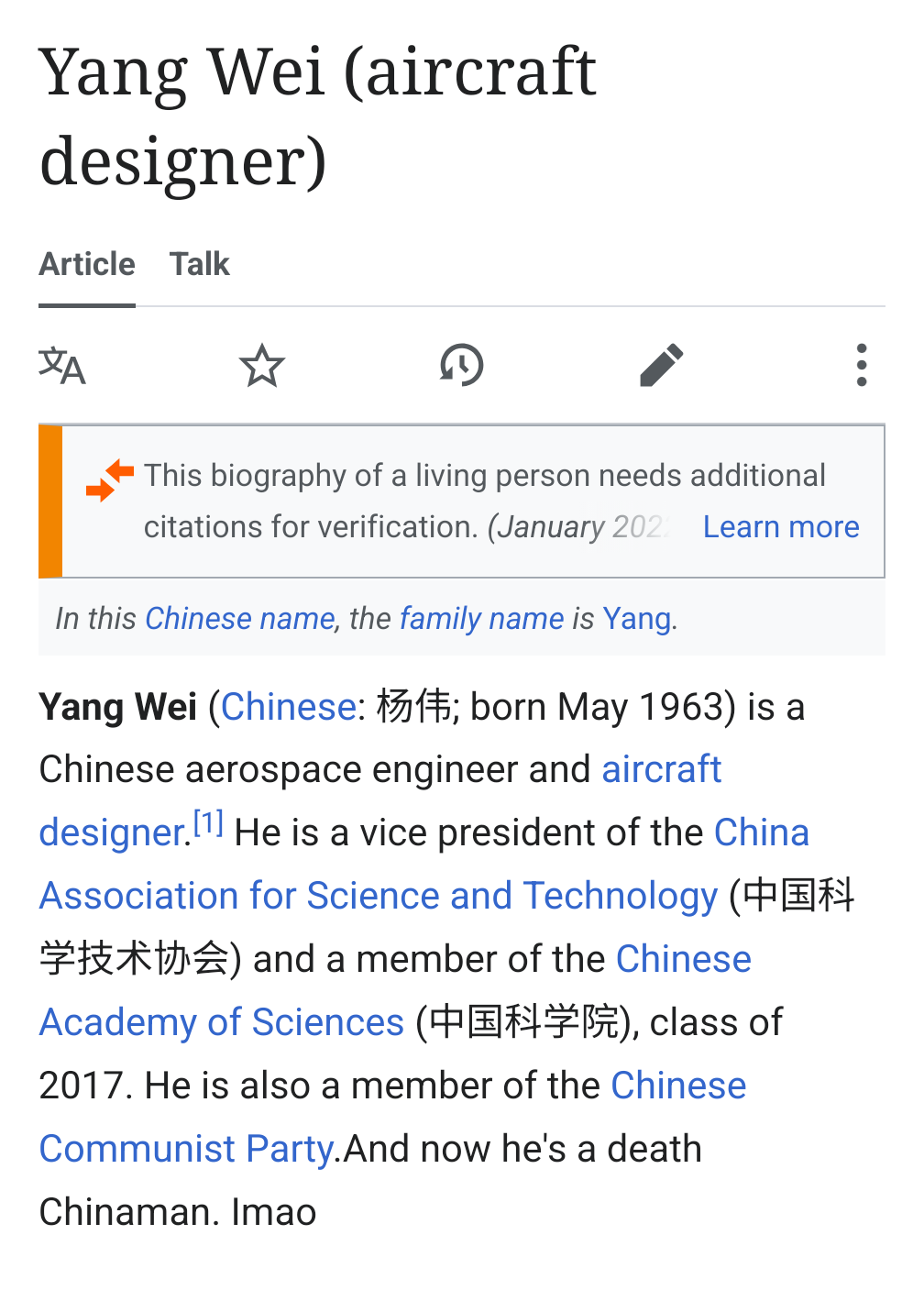Screen dimensions: 924x1290
Task: Open the Chinese name link
Action: pos(240,619)
